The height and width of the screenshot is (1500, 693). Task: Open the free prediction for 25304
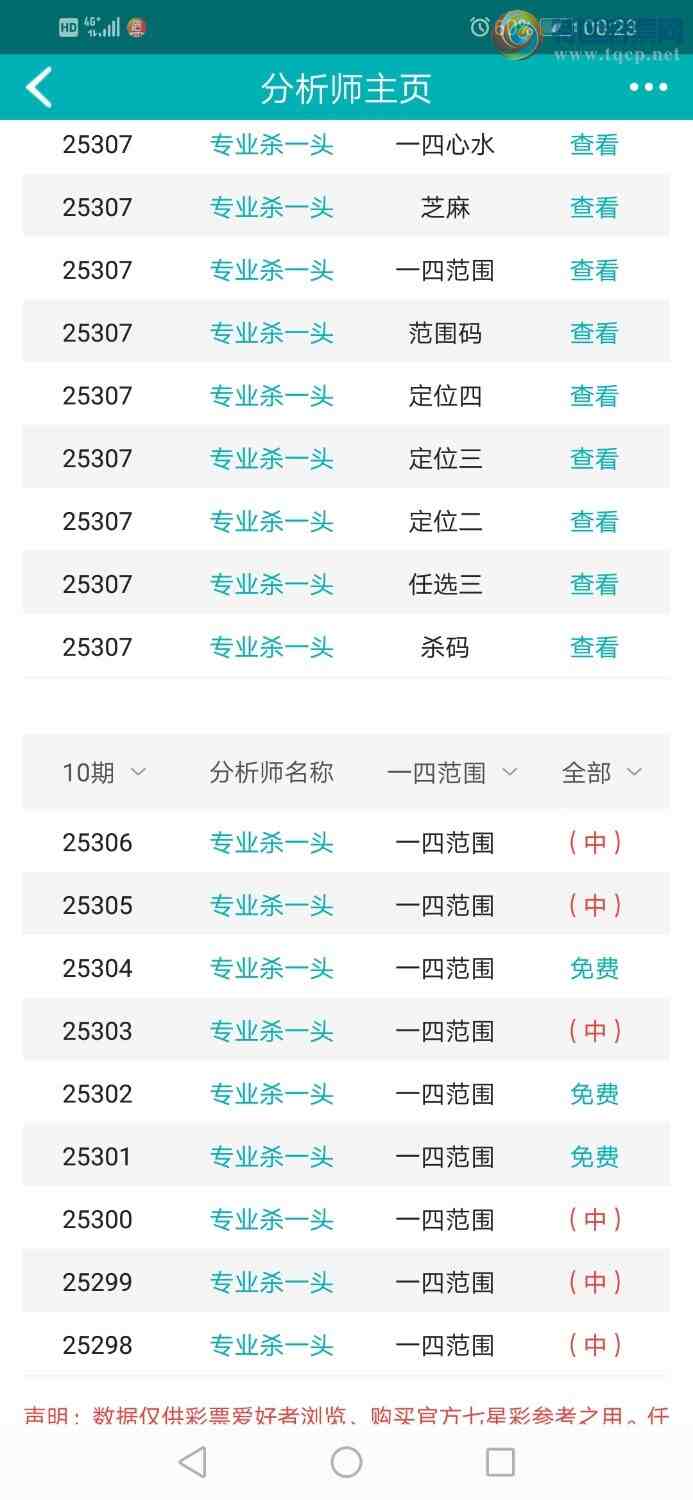[594, 968]
